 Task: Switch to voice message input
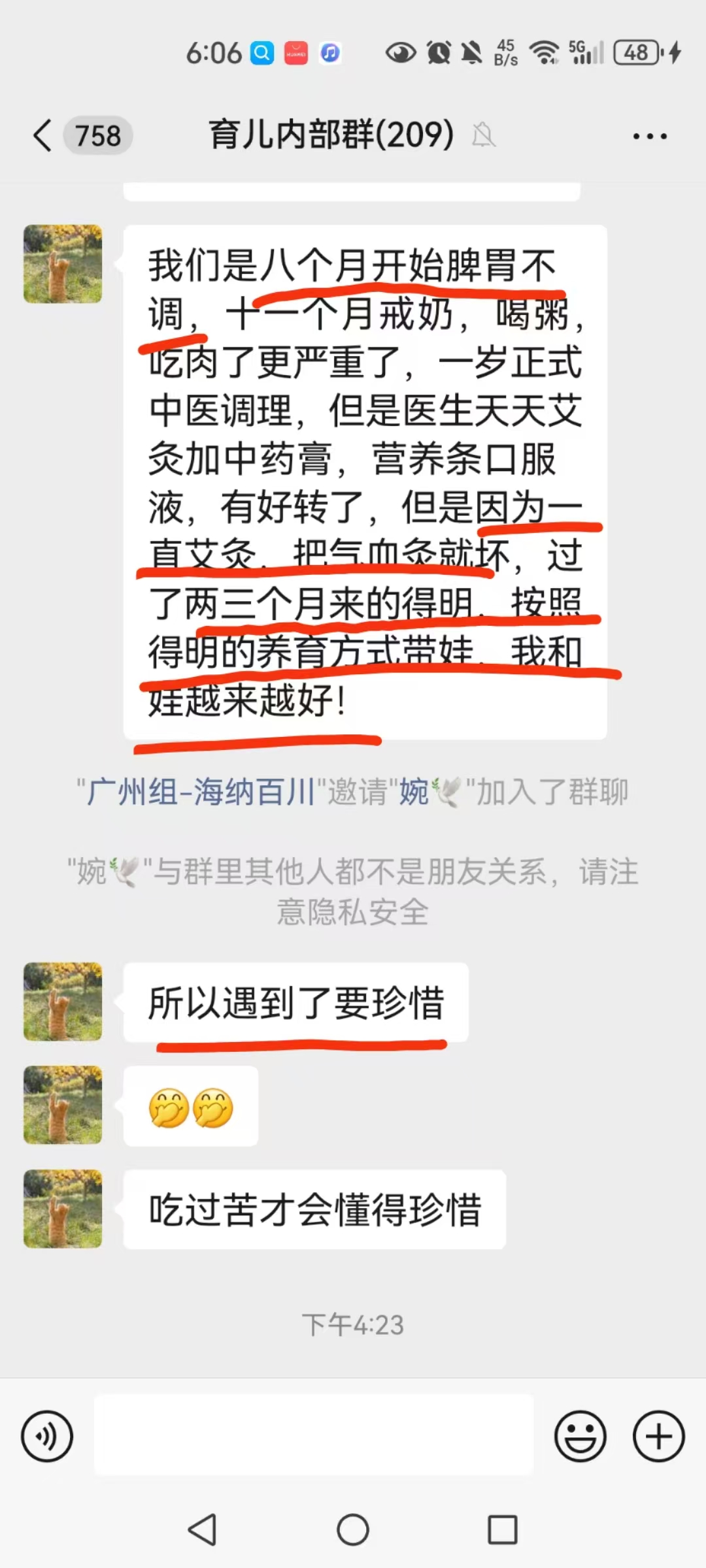(47, 1436)
